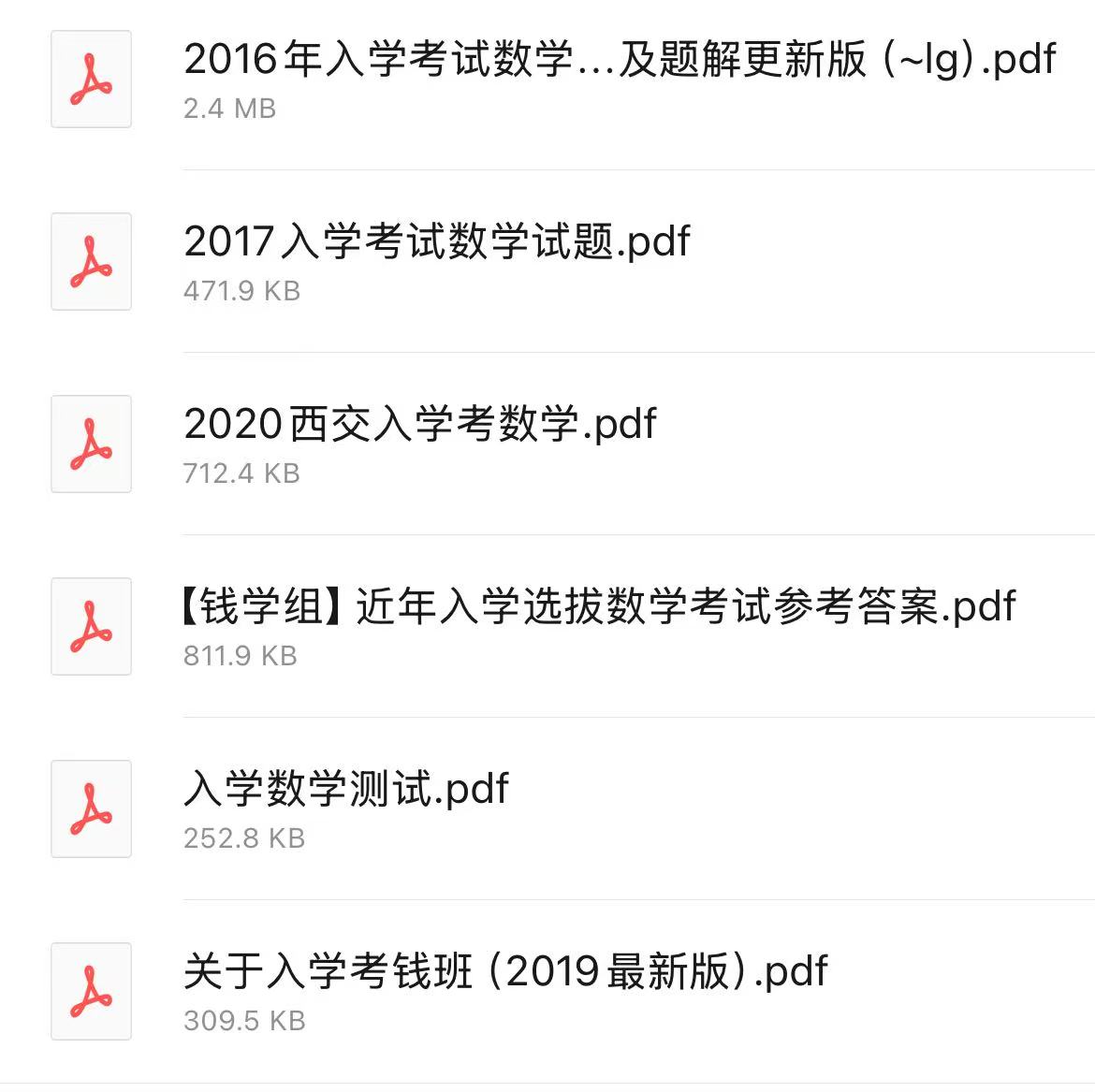This screenshot has width=1095, height=1092.
Task: Tap the 入学数学测试.pdf file row
Action: [346, 791]
